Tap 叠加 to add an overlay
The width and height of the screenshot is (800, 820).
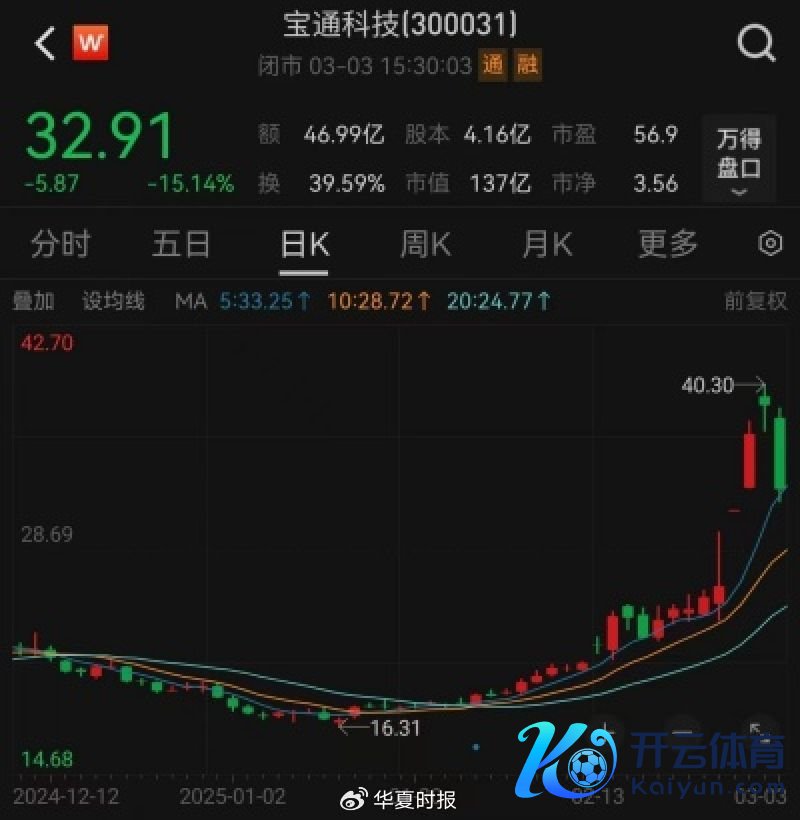pos(33,301)
